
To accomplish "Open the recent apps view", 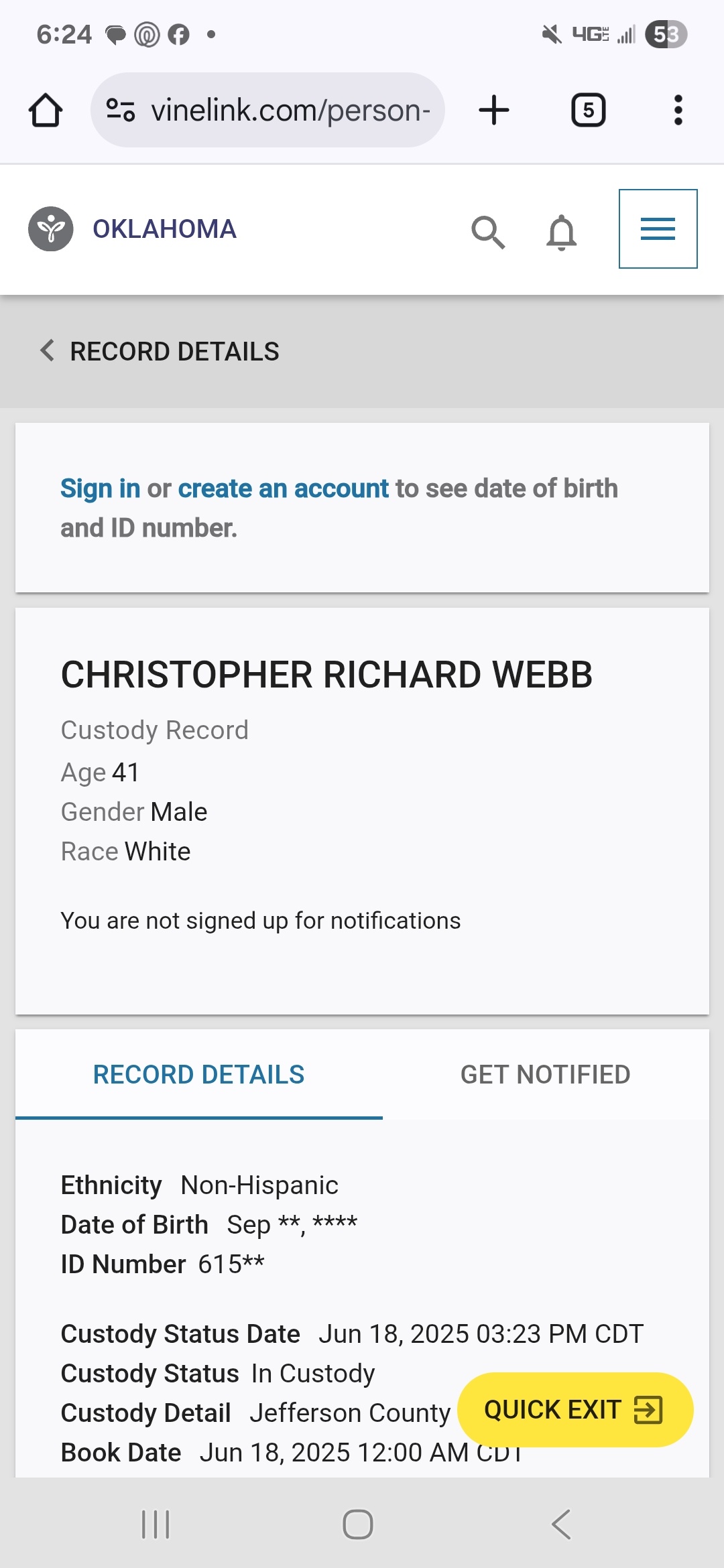I will click(156, 1524).
